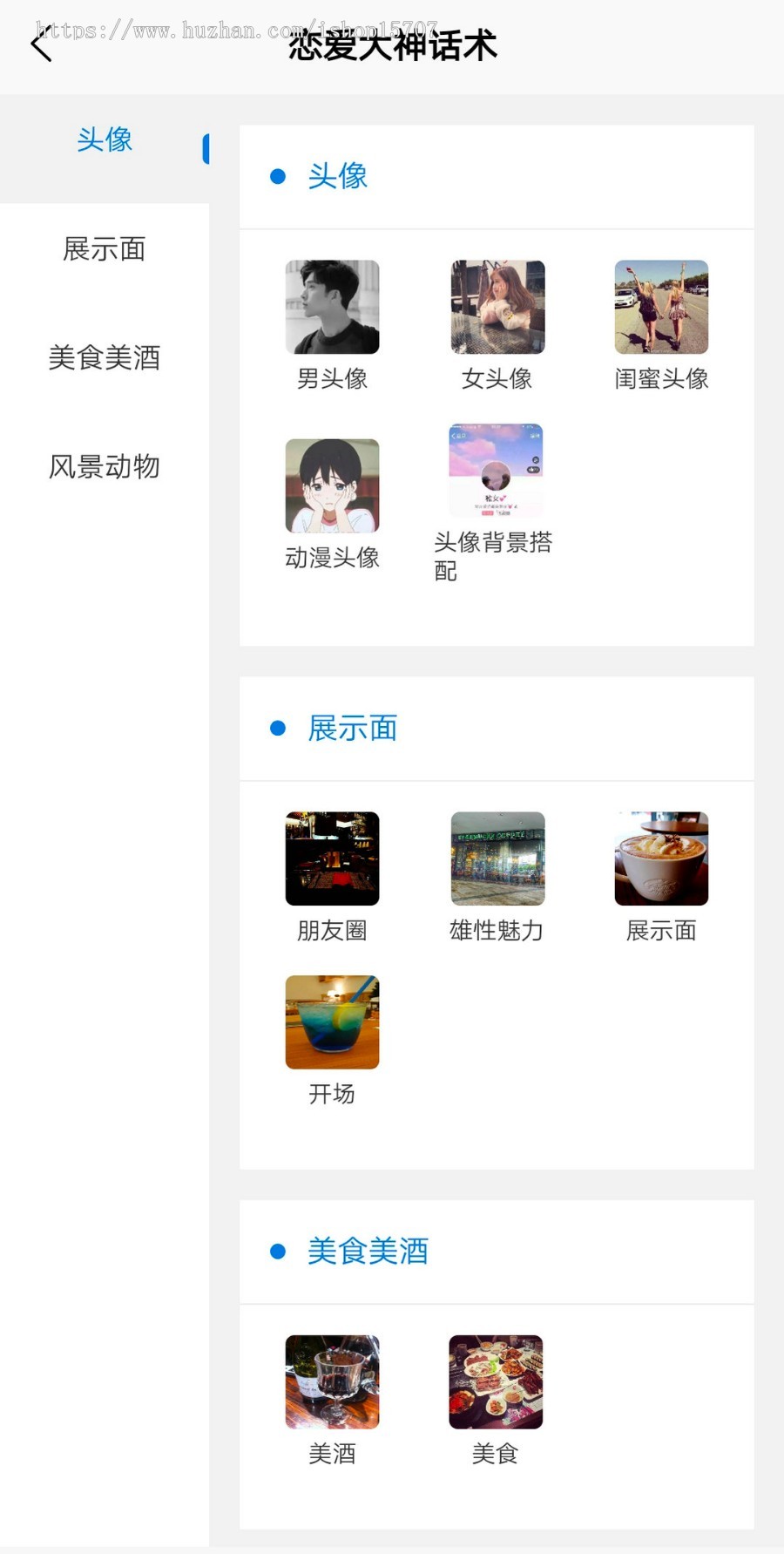Open the 美食美酒 sidebar category
Image resolution: width=784 pixels, height=1554 pixels.
click(105, 358)
